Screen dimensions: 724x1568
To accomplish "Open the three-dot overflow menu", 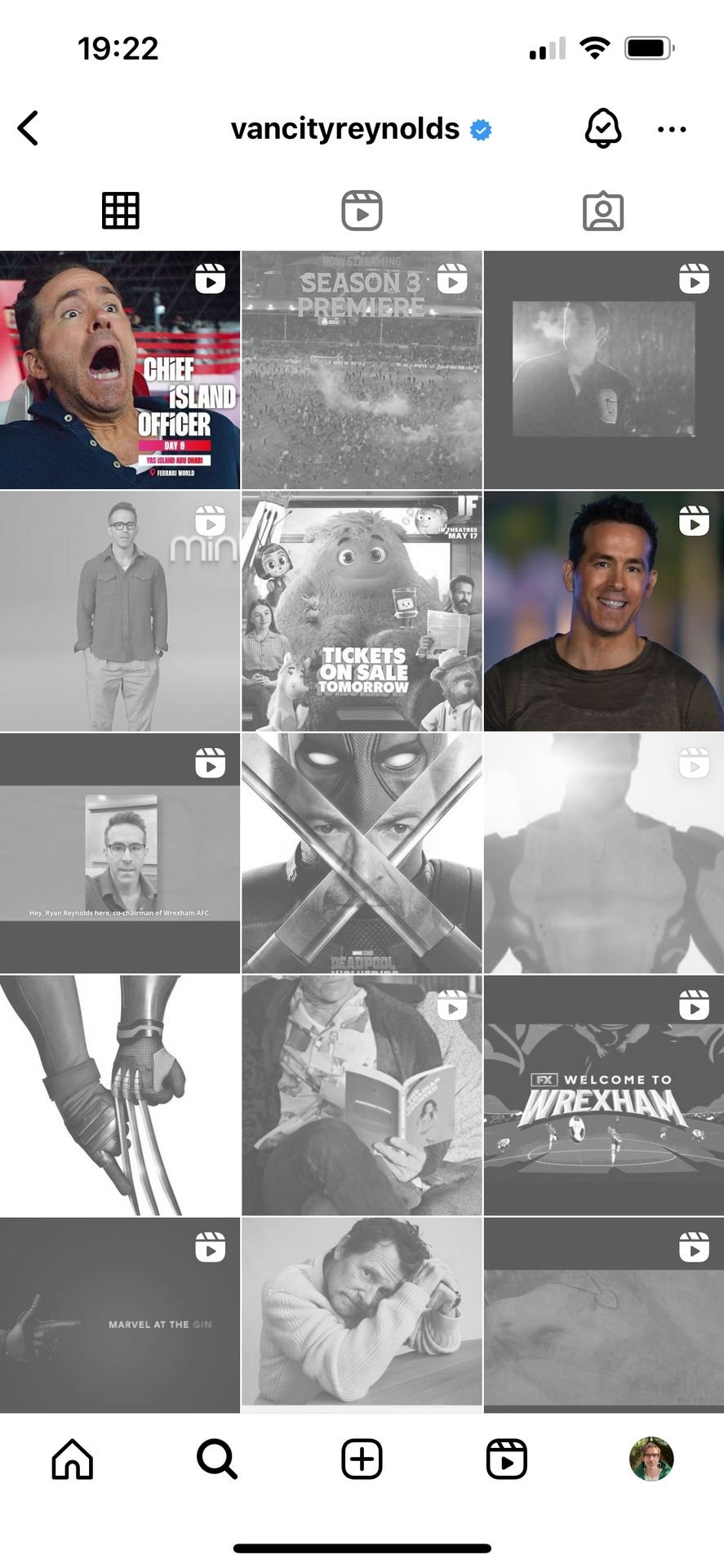I will [x=671, y=129].
